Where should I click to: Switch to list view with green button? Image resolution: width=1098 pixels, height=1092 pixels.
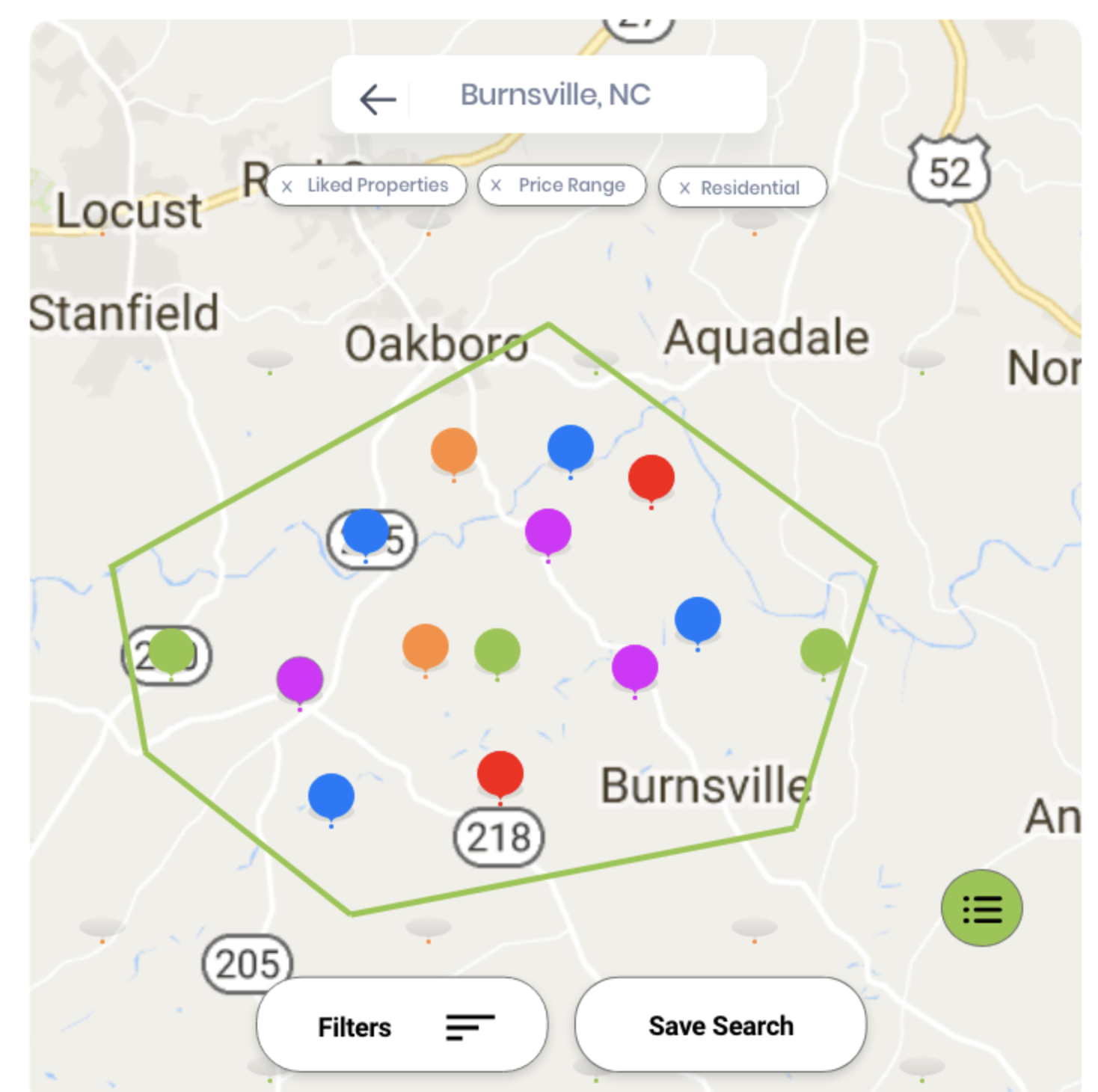[981, 909]
